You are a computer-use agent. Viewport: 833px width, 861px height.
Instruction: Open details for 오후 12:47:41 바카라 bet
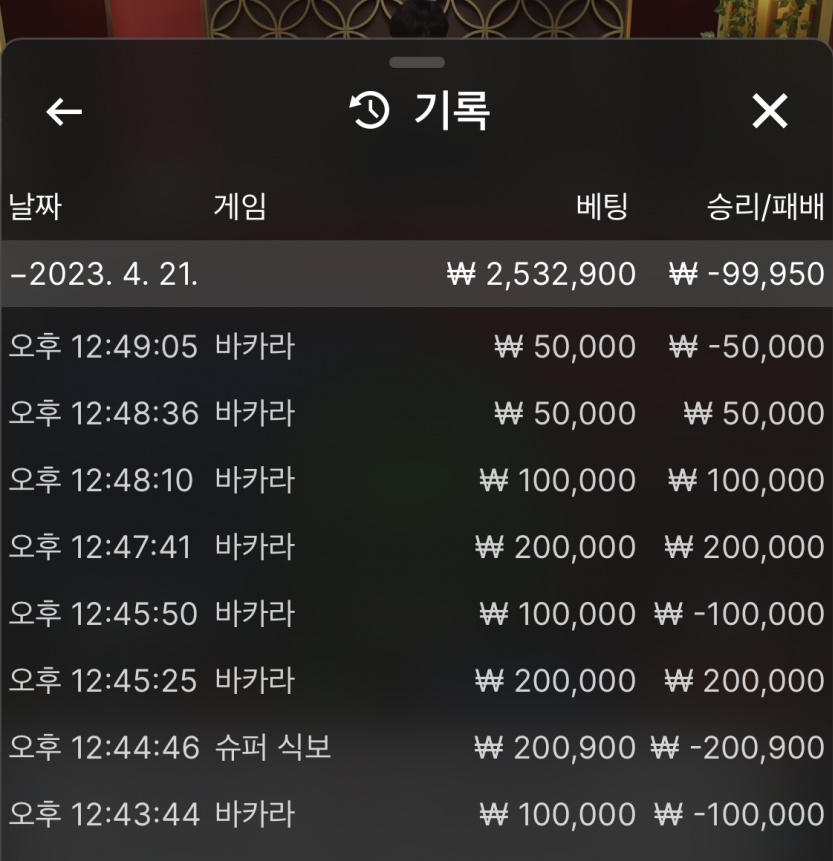[x=416, y=547]
